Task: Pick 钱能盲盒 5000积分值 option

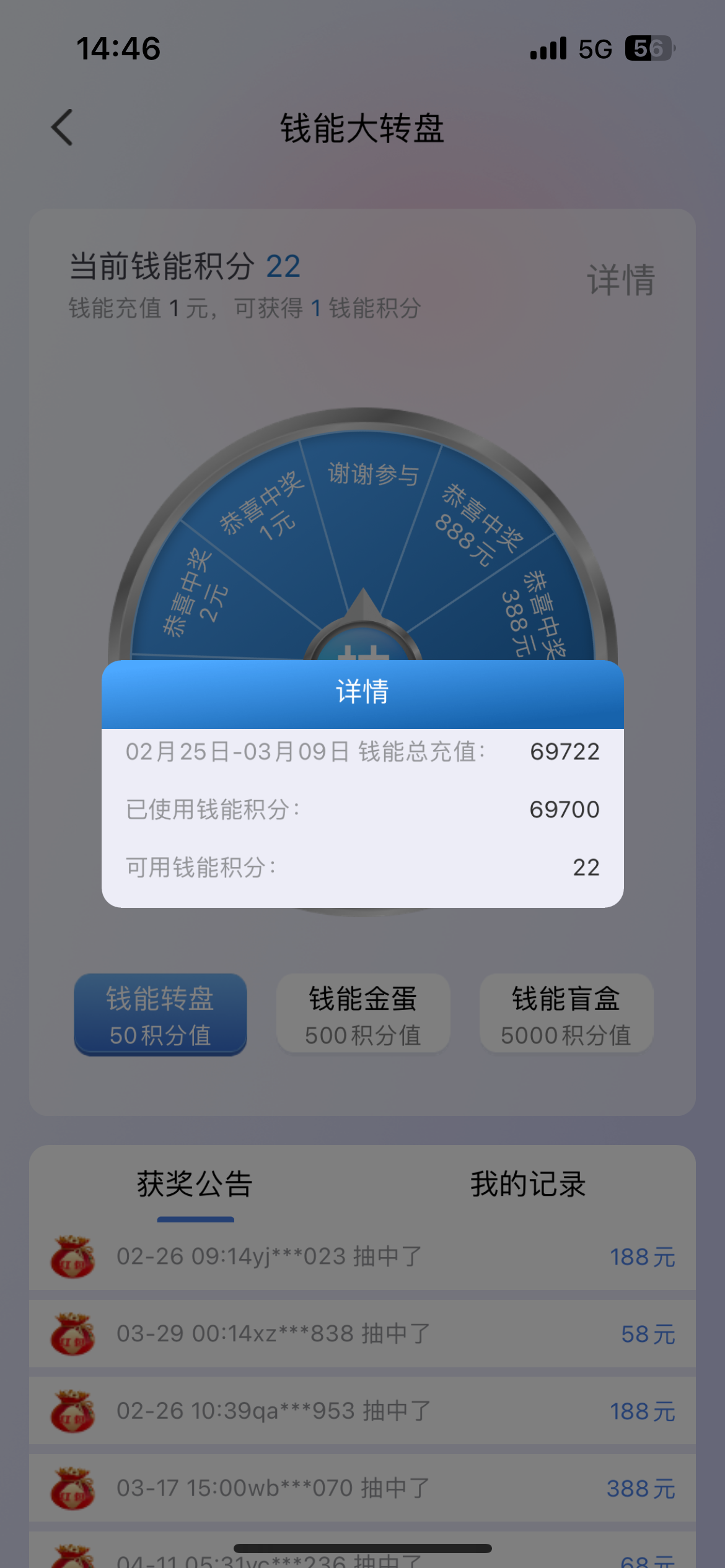Action: 566,1014
